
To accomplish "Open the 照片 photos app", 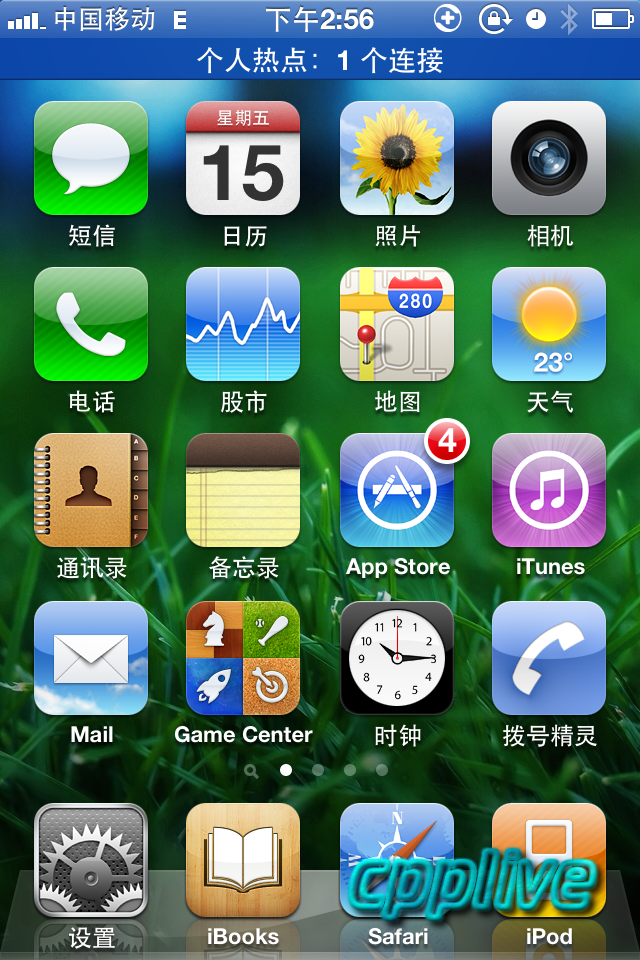I will click(x=397, y=158).
